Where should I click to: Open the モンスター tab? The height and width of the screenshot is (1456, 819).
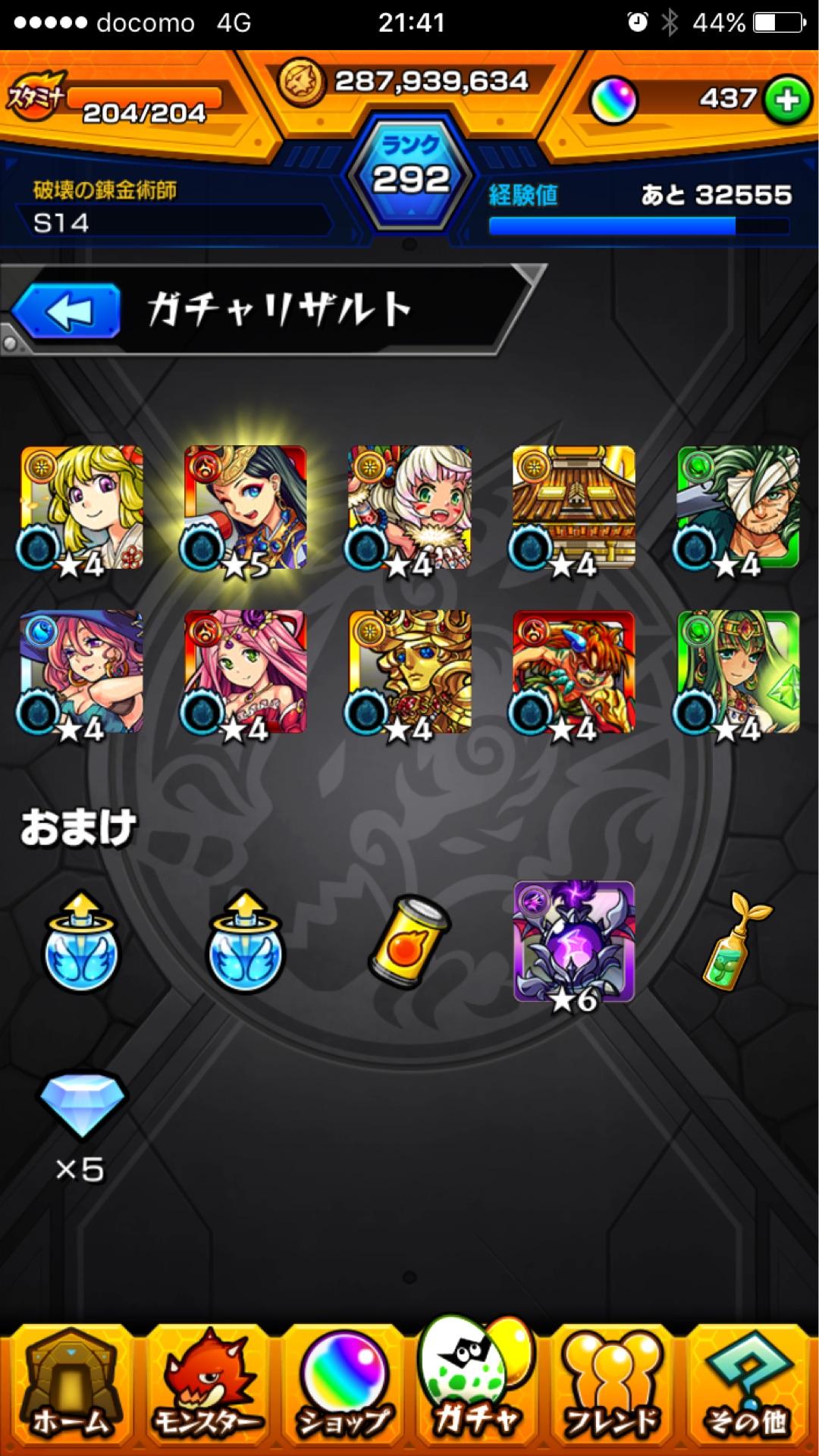[205, 1386]
